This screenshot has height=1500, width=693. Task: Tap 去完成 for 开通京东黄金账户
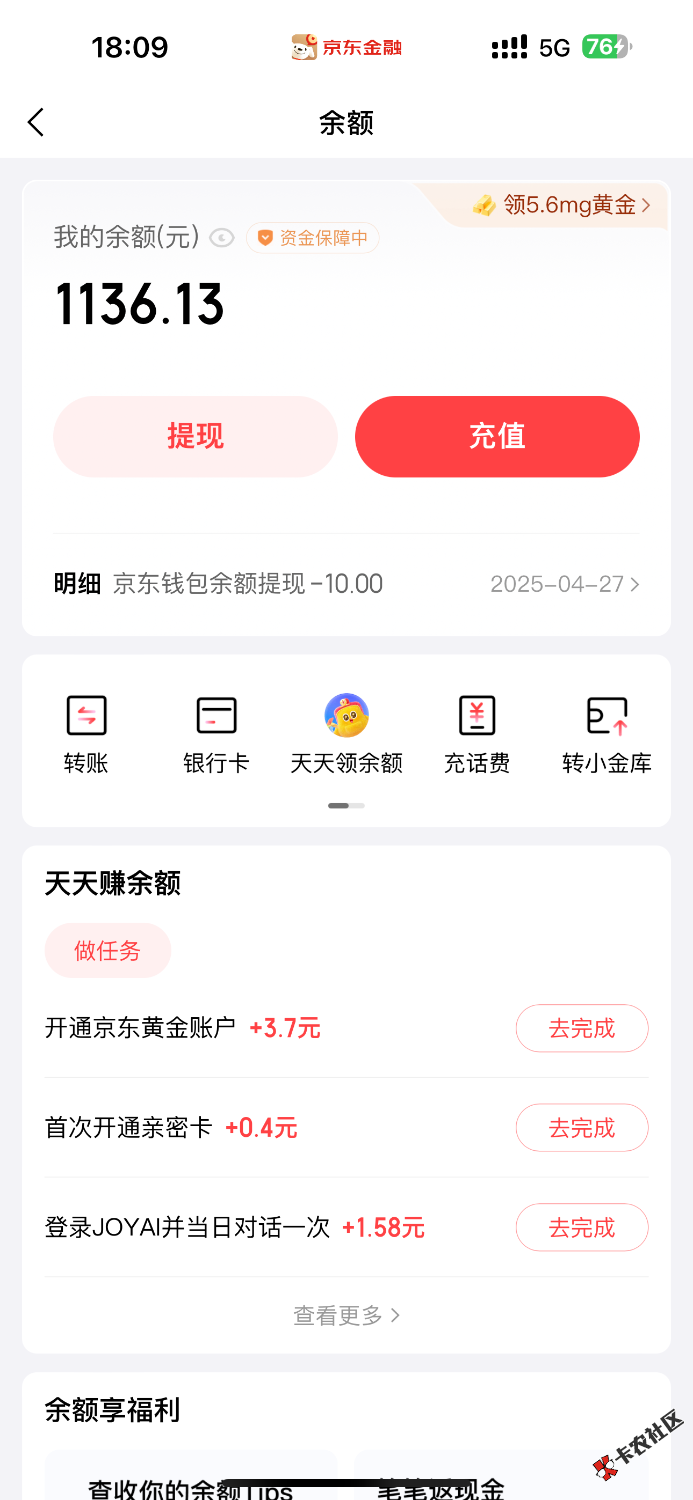[x=582, y=1028]
